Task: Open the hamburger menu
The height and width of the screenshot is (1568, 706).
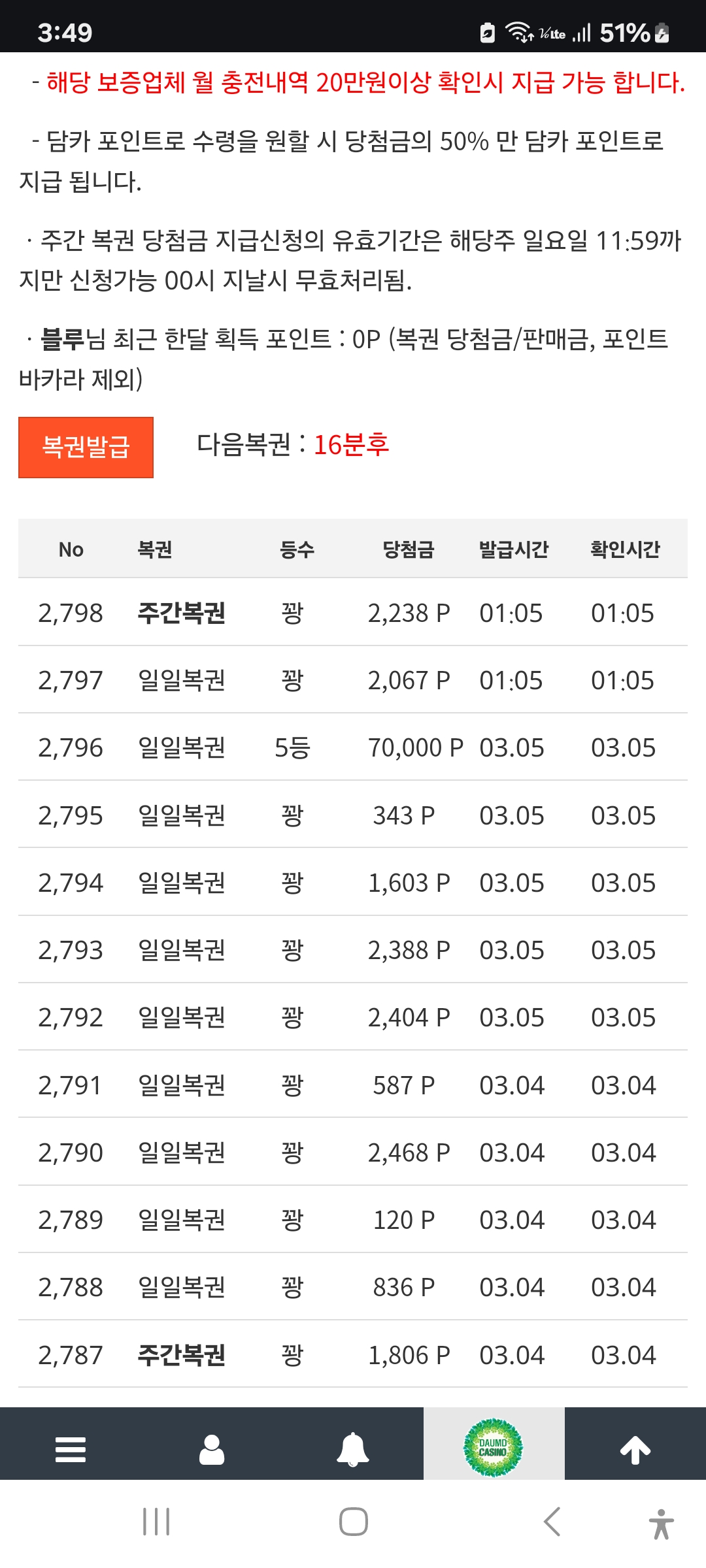Action: (71, 1449)
